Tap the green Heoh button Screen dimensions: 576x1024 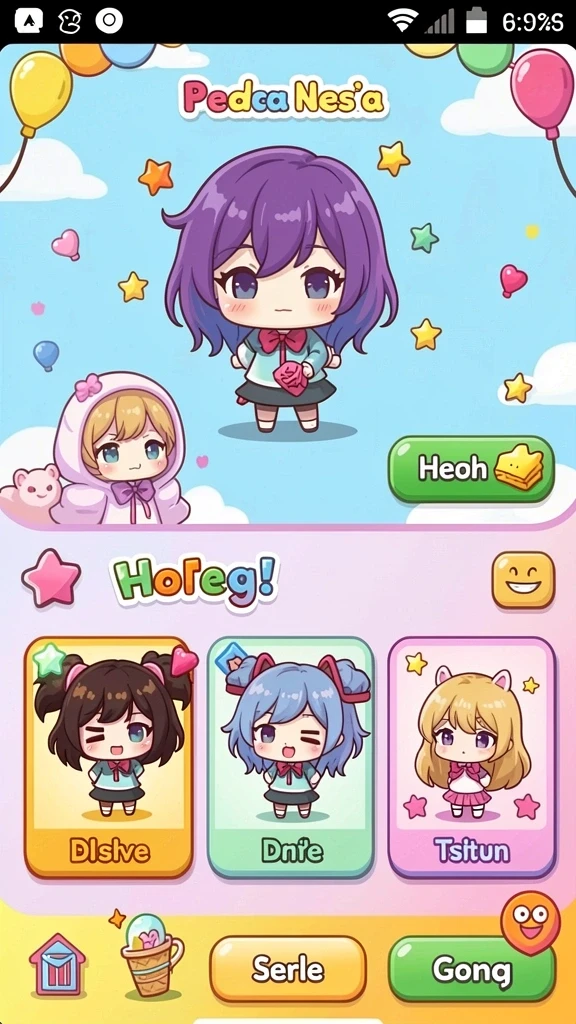[x=471, y=469]
